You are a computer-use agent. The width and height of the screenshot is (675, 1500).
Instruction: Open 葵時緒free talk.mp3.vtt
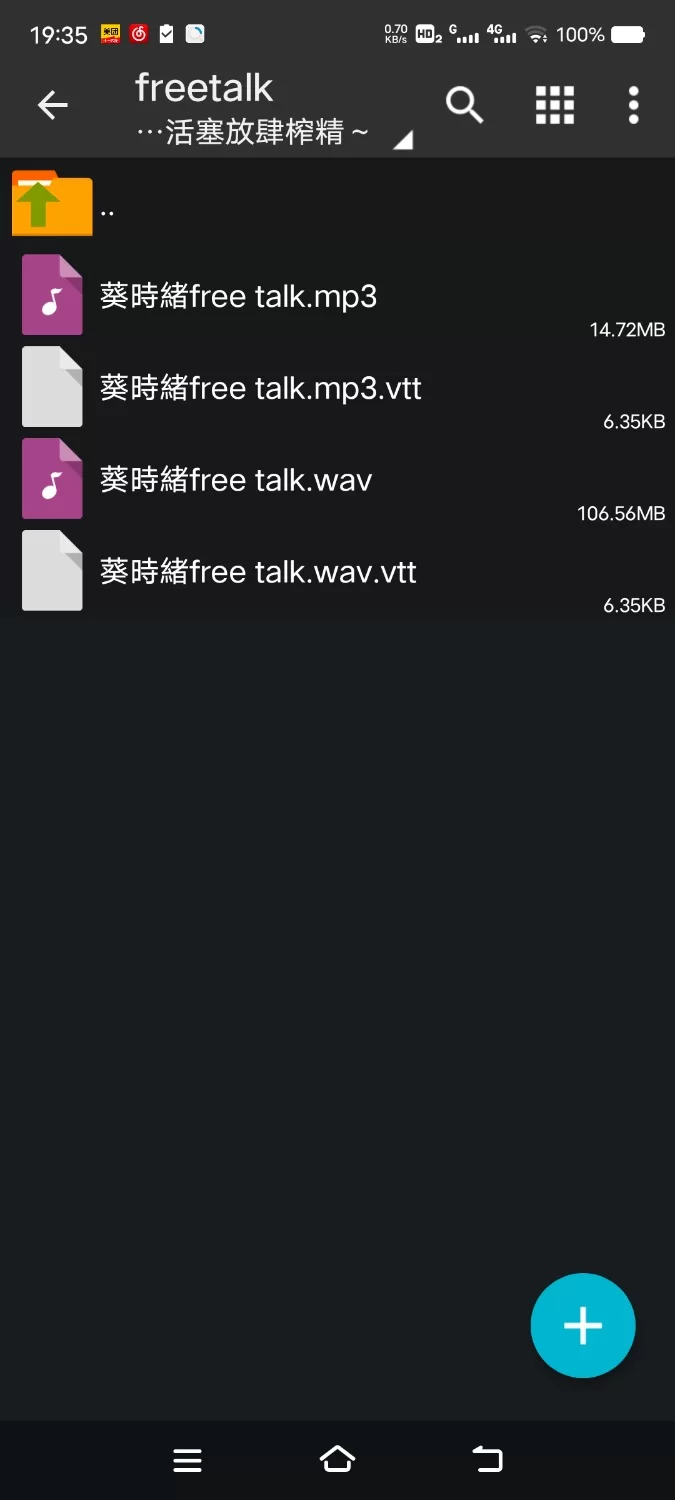[260, 388]
